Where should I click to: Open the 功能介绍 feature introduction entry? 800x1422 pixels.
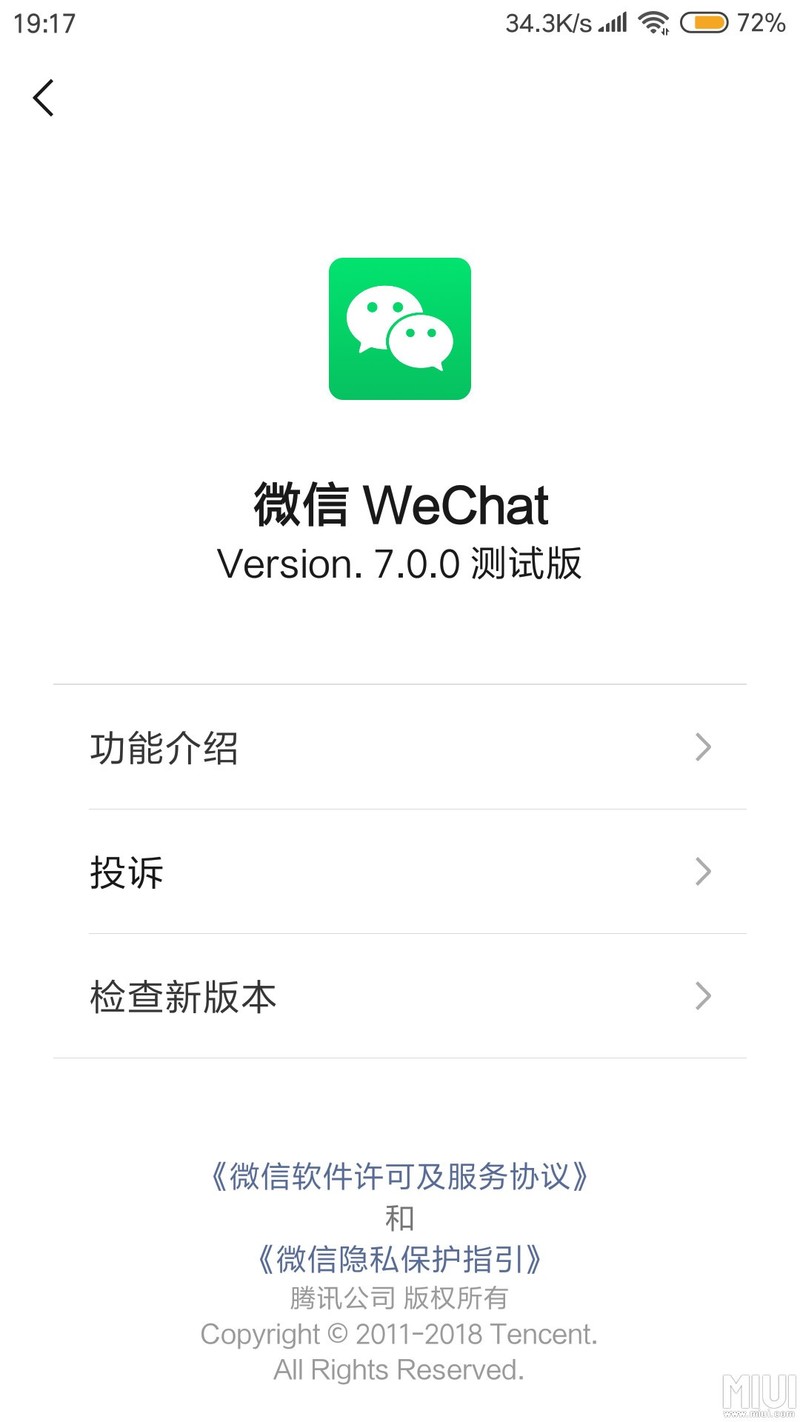point(163,747)
